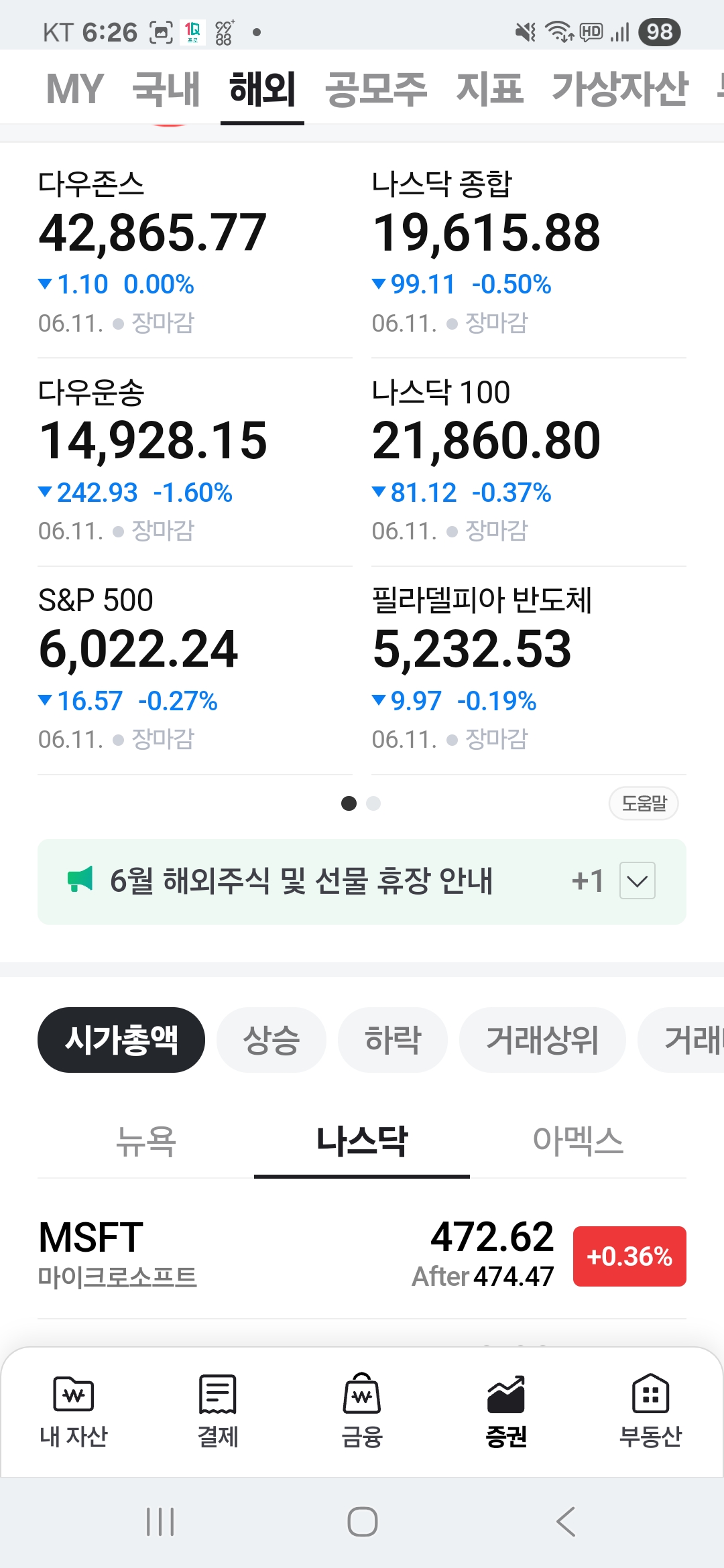Open the 지표 tab
This screenshot has height=1568, width=724.
489,89
